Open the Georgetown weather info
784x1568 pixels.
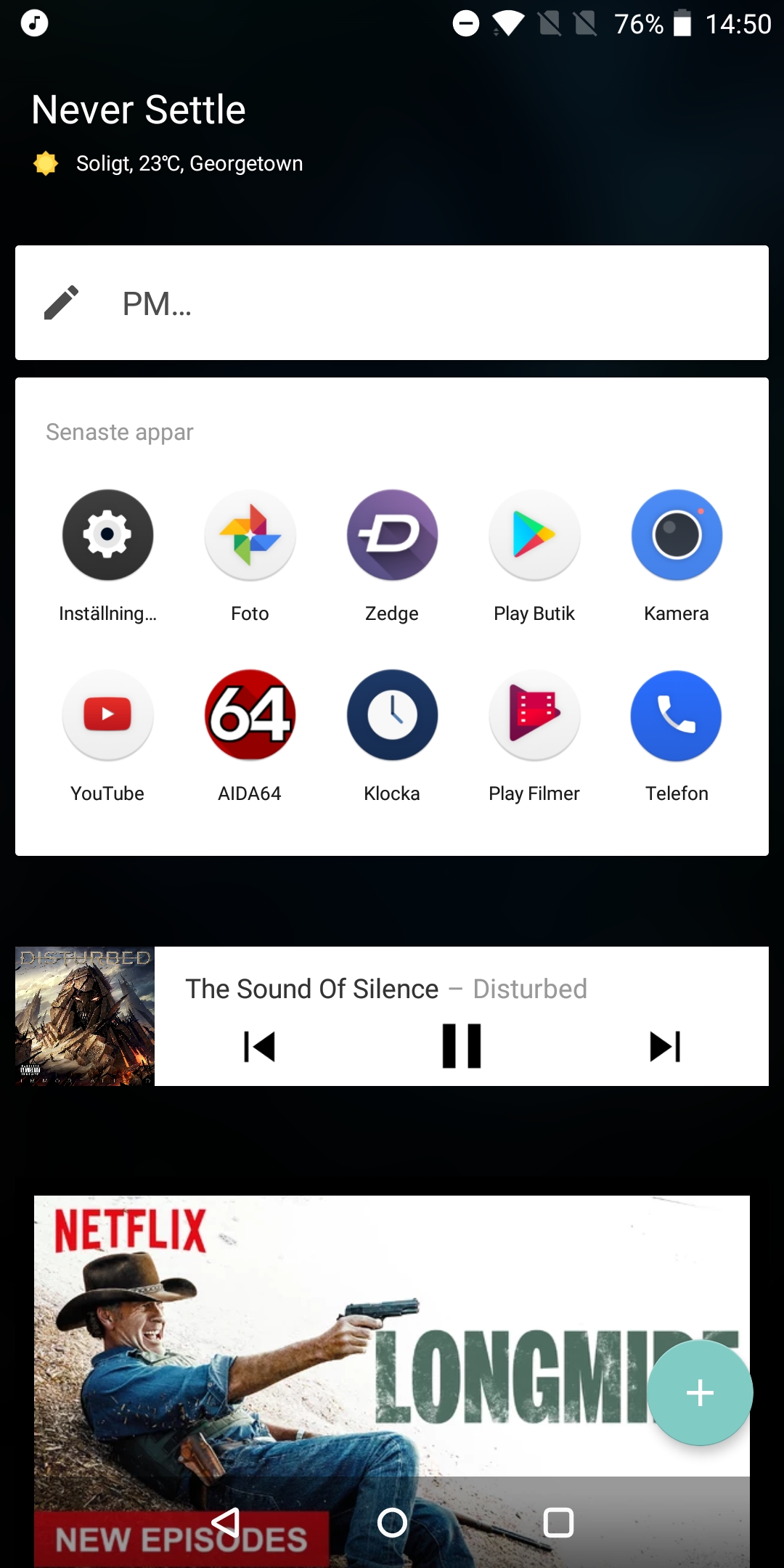tap(168, 163)
